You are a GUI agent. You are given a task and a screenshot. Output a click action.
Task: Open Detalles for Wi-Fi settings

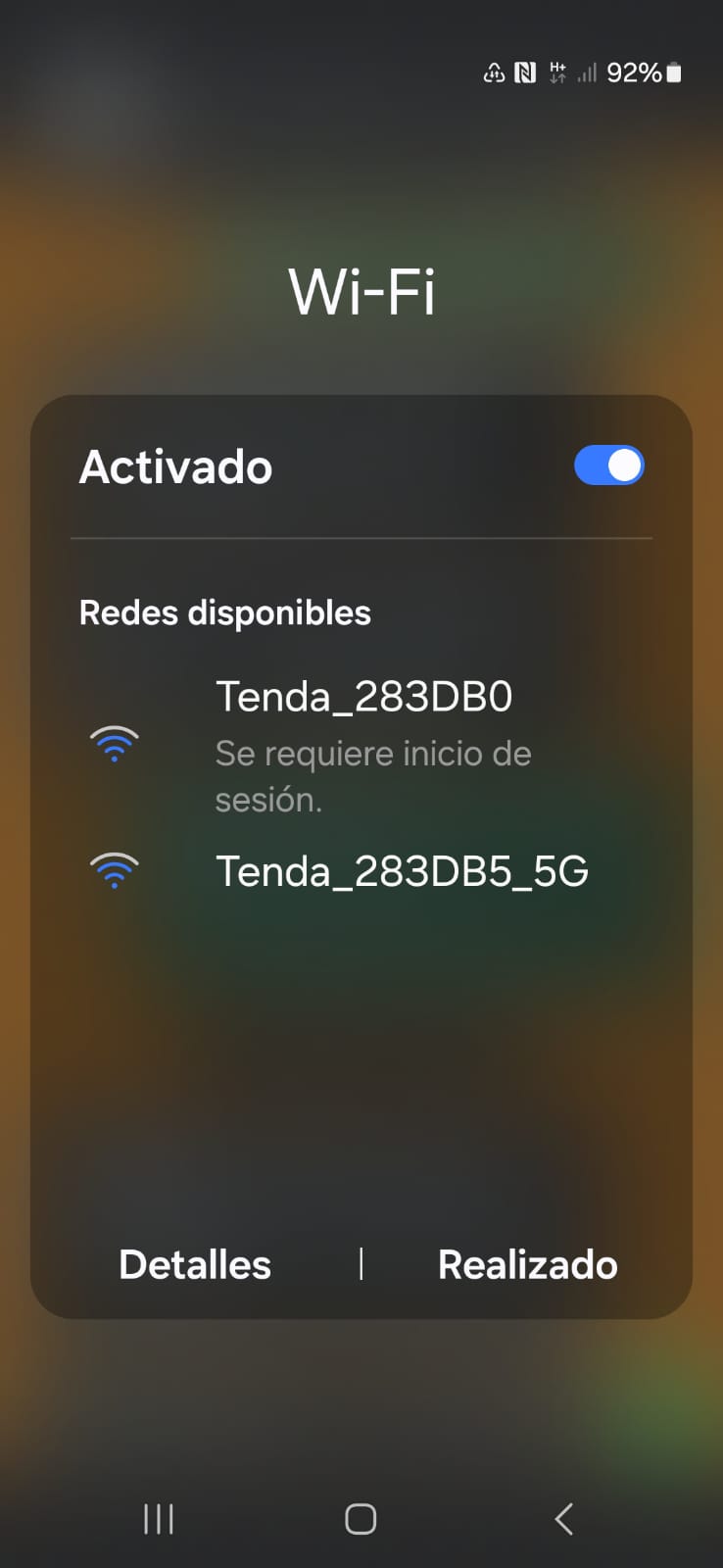click(195, 1264)
